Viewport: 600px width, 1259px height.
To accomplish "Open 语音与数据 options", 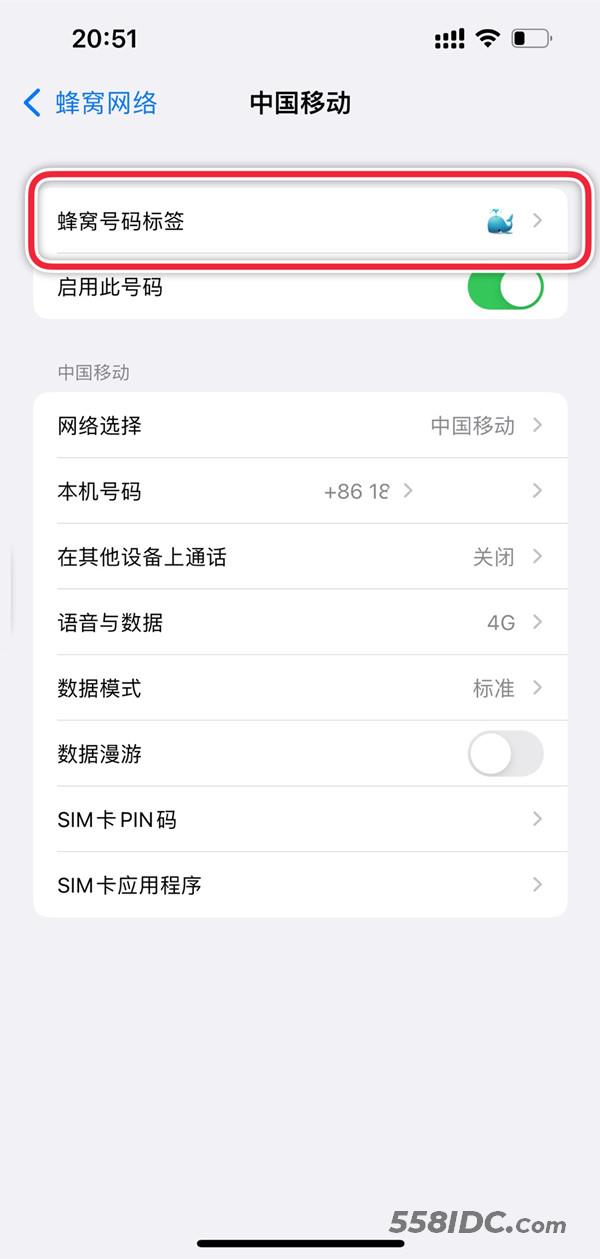I will pos(300,623).
